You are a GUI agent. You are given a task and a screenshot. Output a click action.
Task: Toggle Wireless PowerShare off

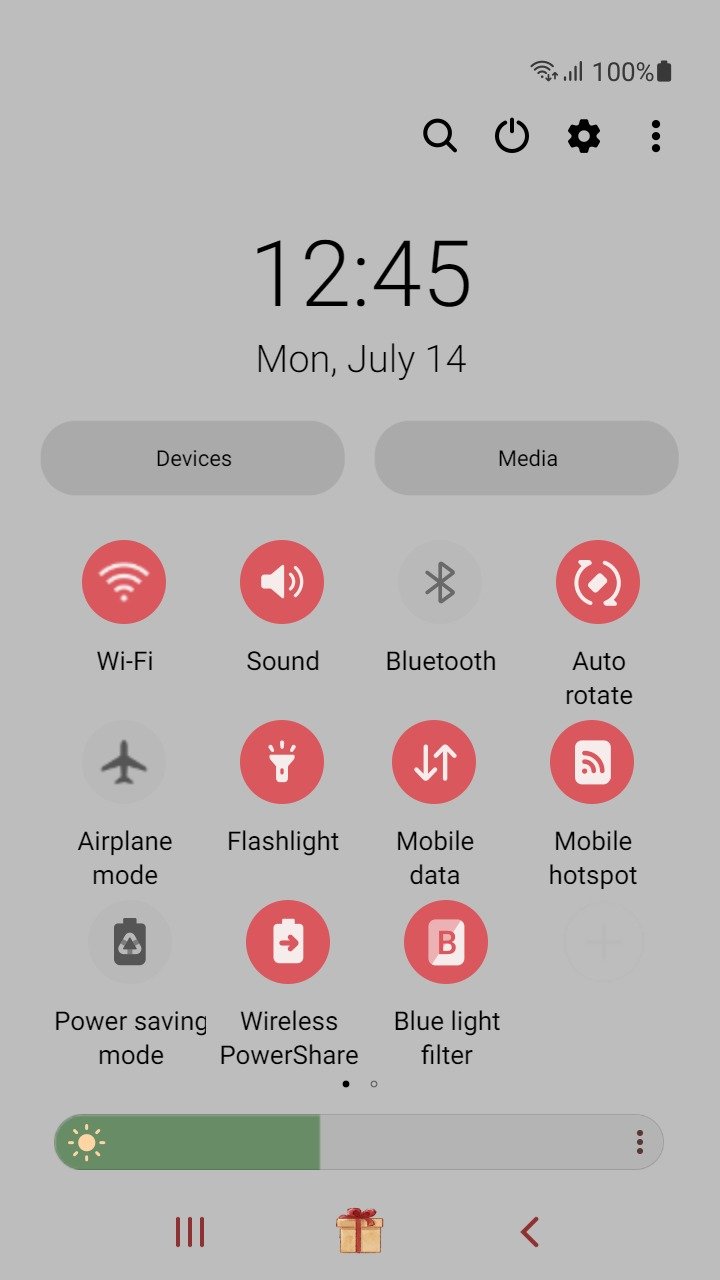288,942
